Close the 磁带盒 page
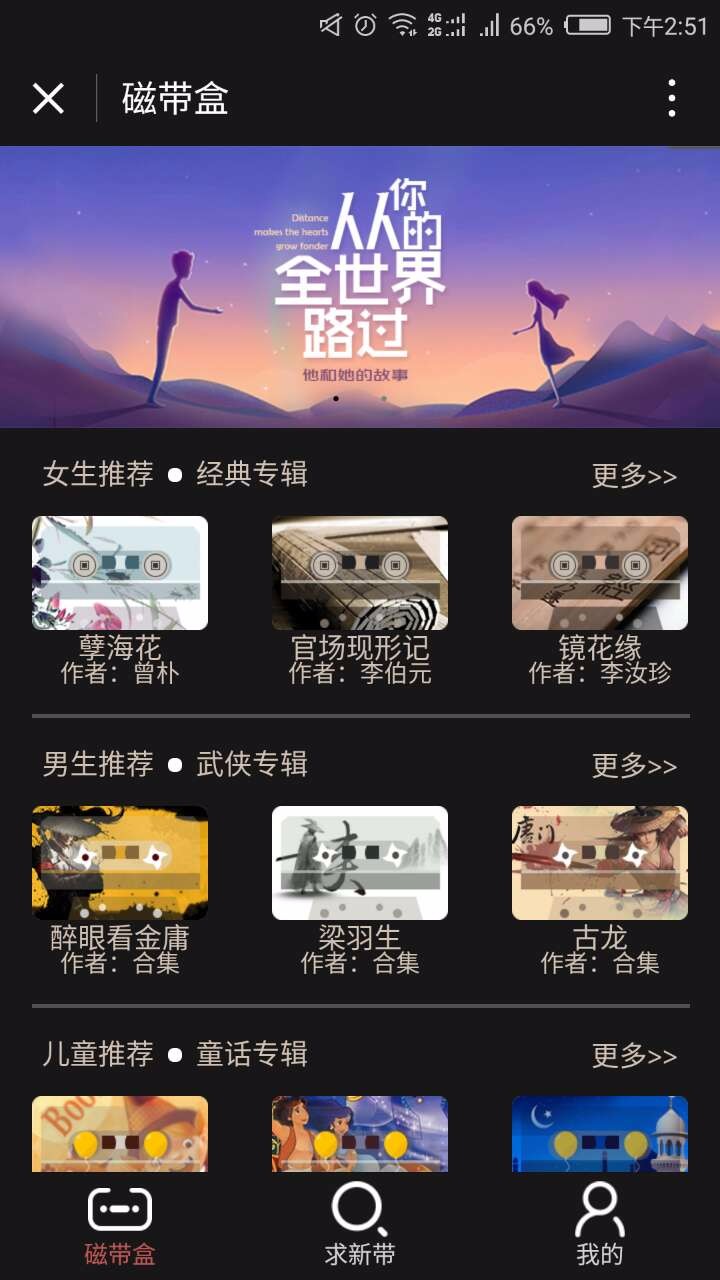The height and width of the screenshot is (1280, 720). pyautogui.click(x=48, y=99)
